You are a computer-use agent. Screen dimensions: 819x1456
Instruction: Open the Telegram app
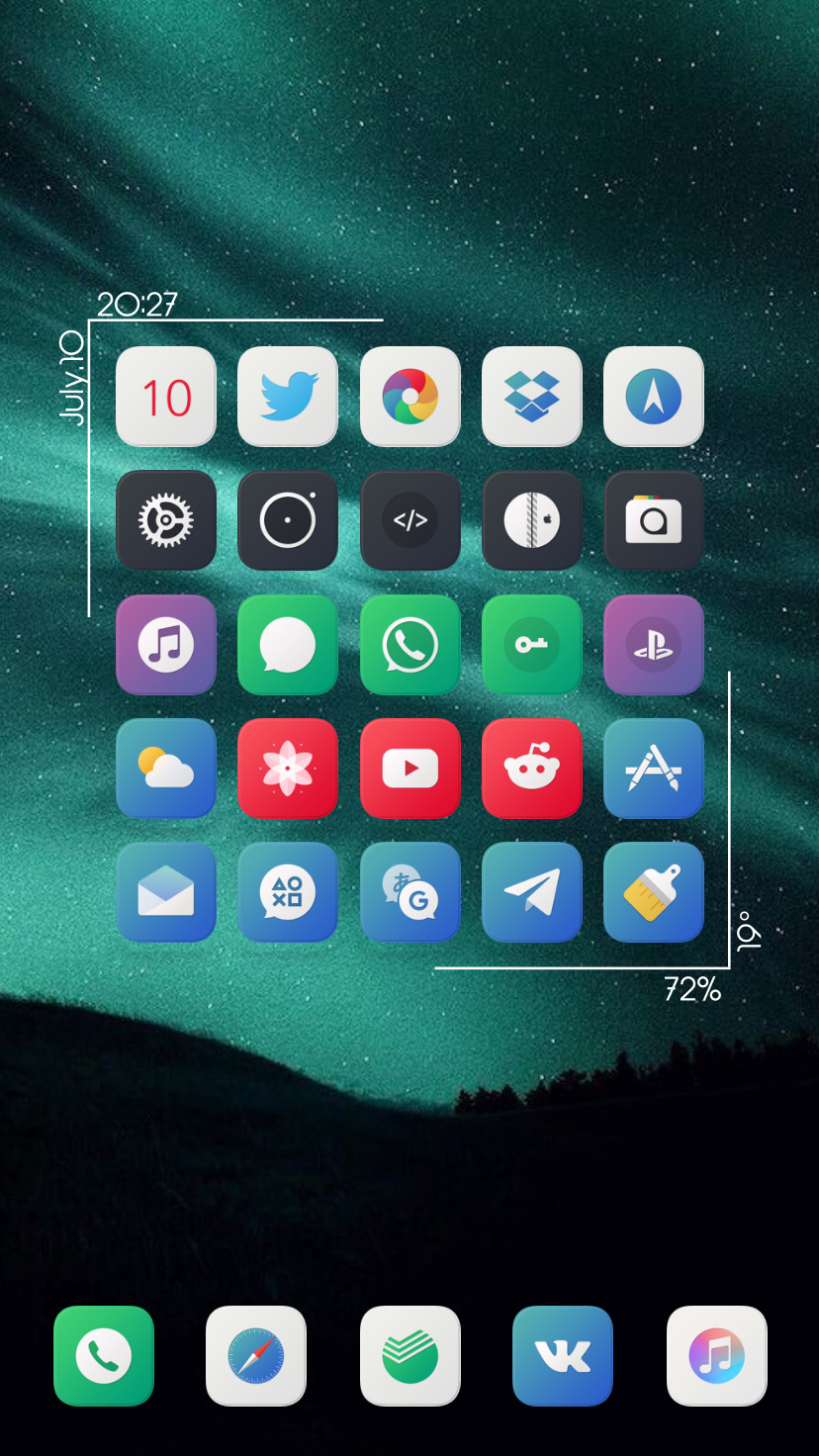click(532, 892)
